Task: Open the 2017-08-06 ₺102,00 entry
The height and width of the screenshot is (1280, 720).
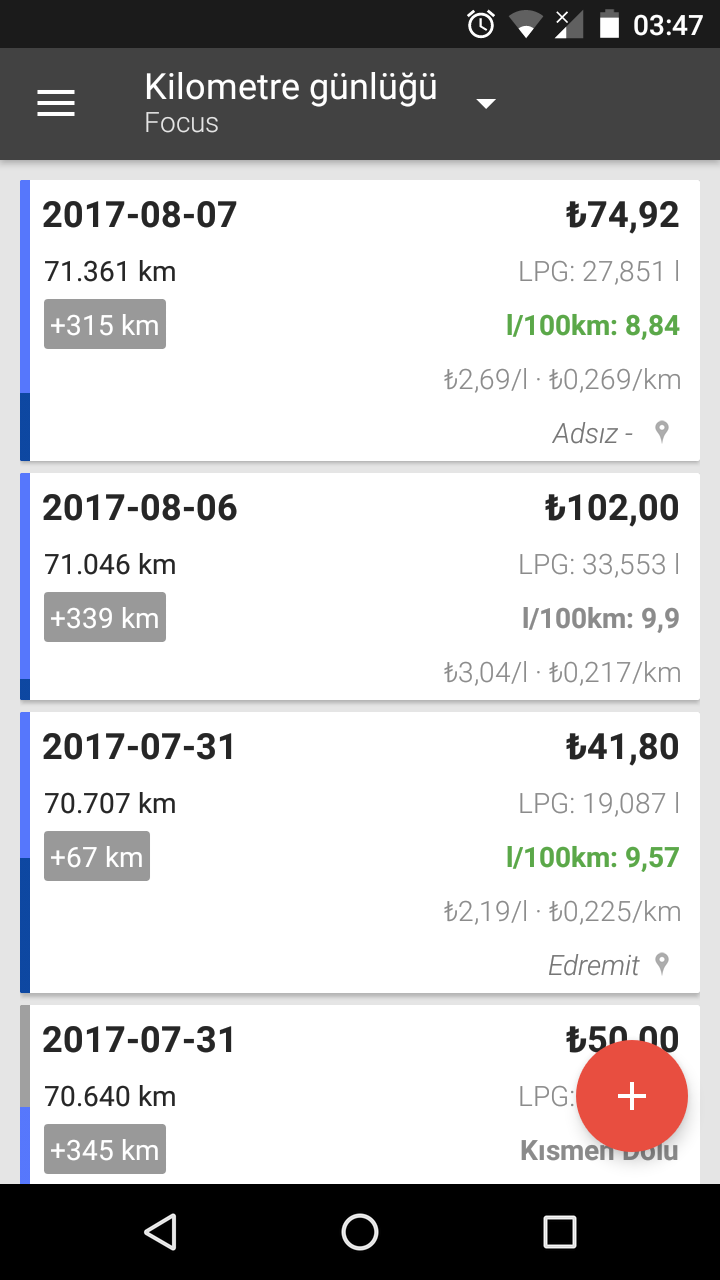Action: click(360, 587)
